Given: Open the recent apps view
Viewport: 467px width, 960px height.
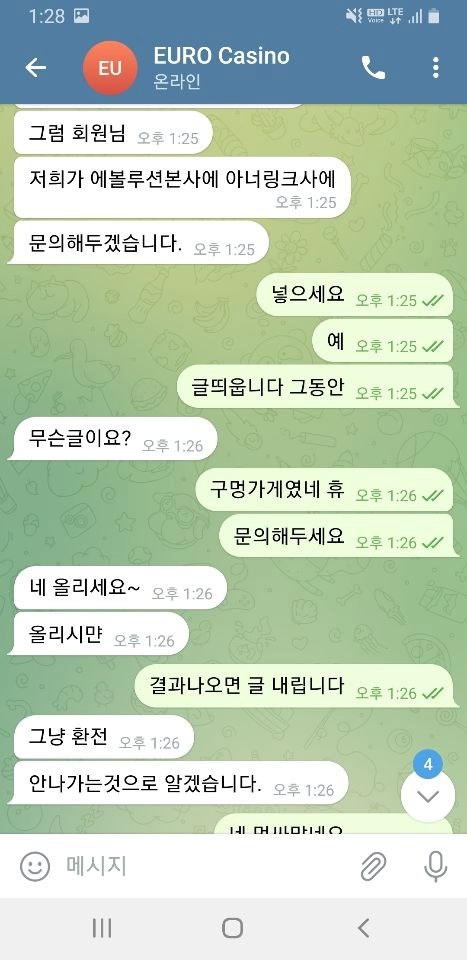Looking at the screenshot, I should [x=102, y=928].
